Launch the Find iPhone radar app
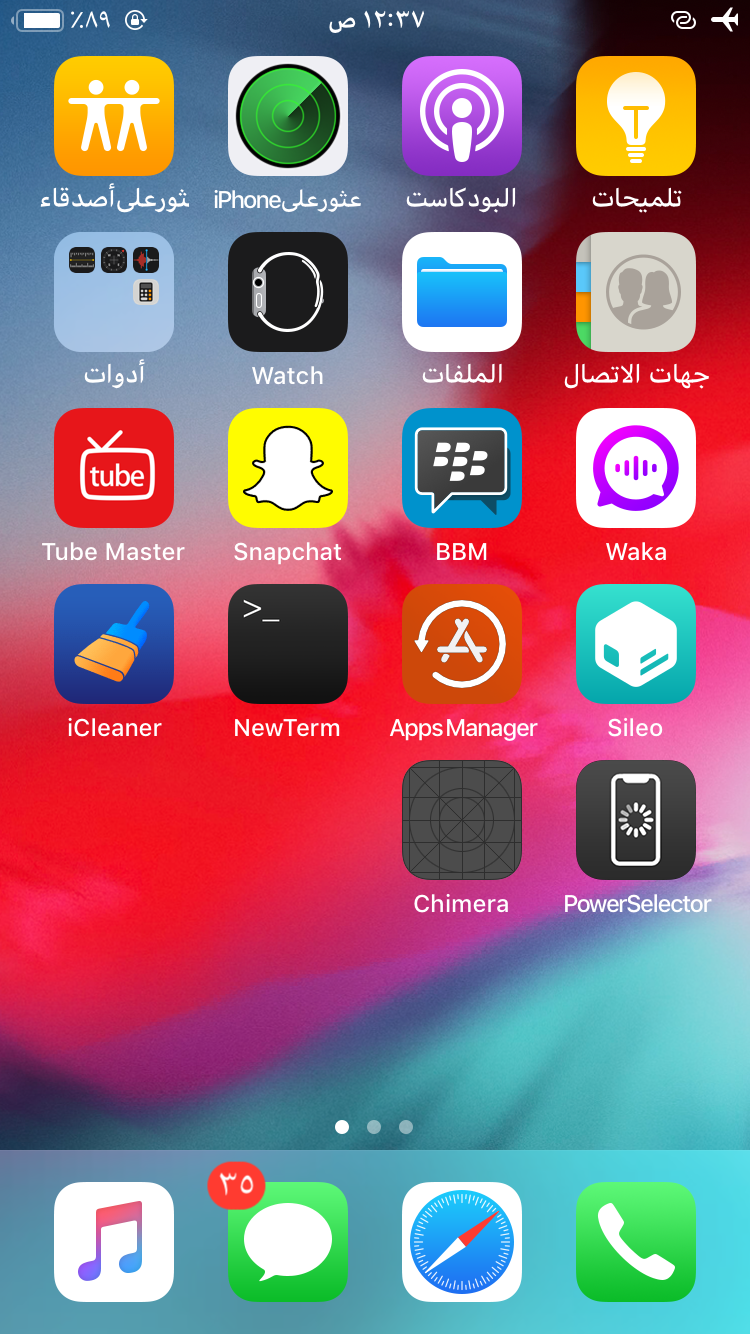 (288, 116)
